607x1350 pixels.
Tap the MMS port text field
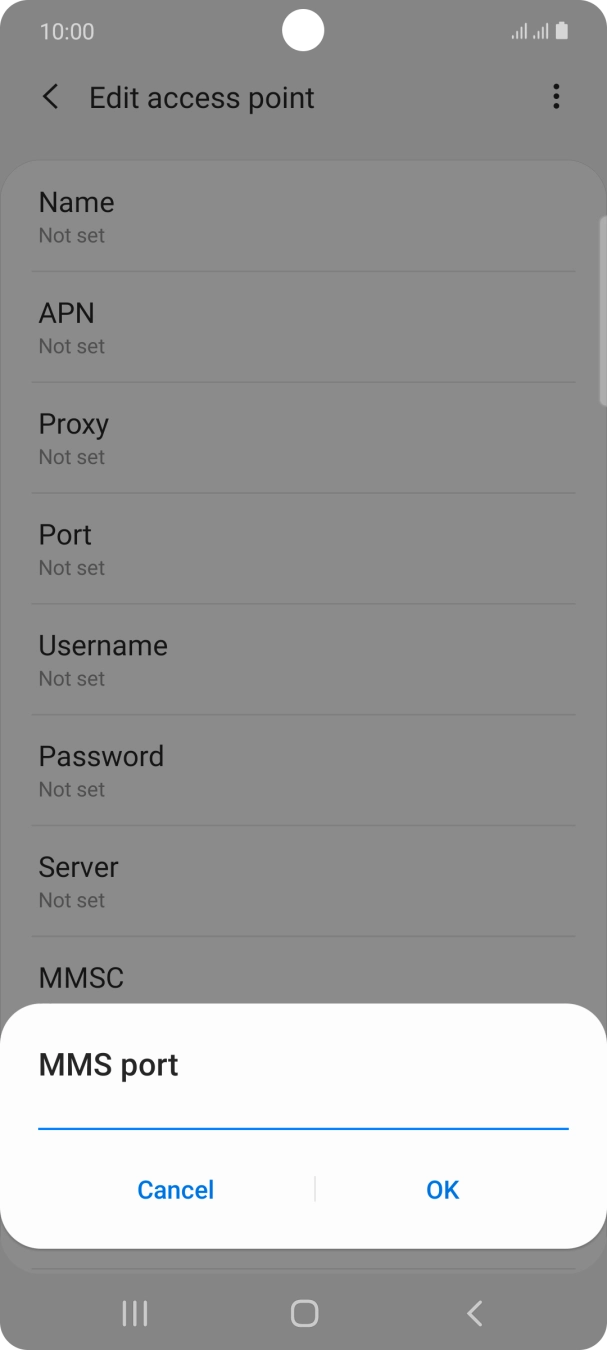click(303, 1112)
